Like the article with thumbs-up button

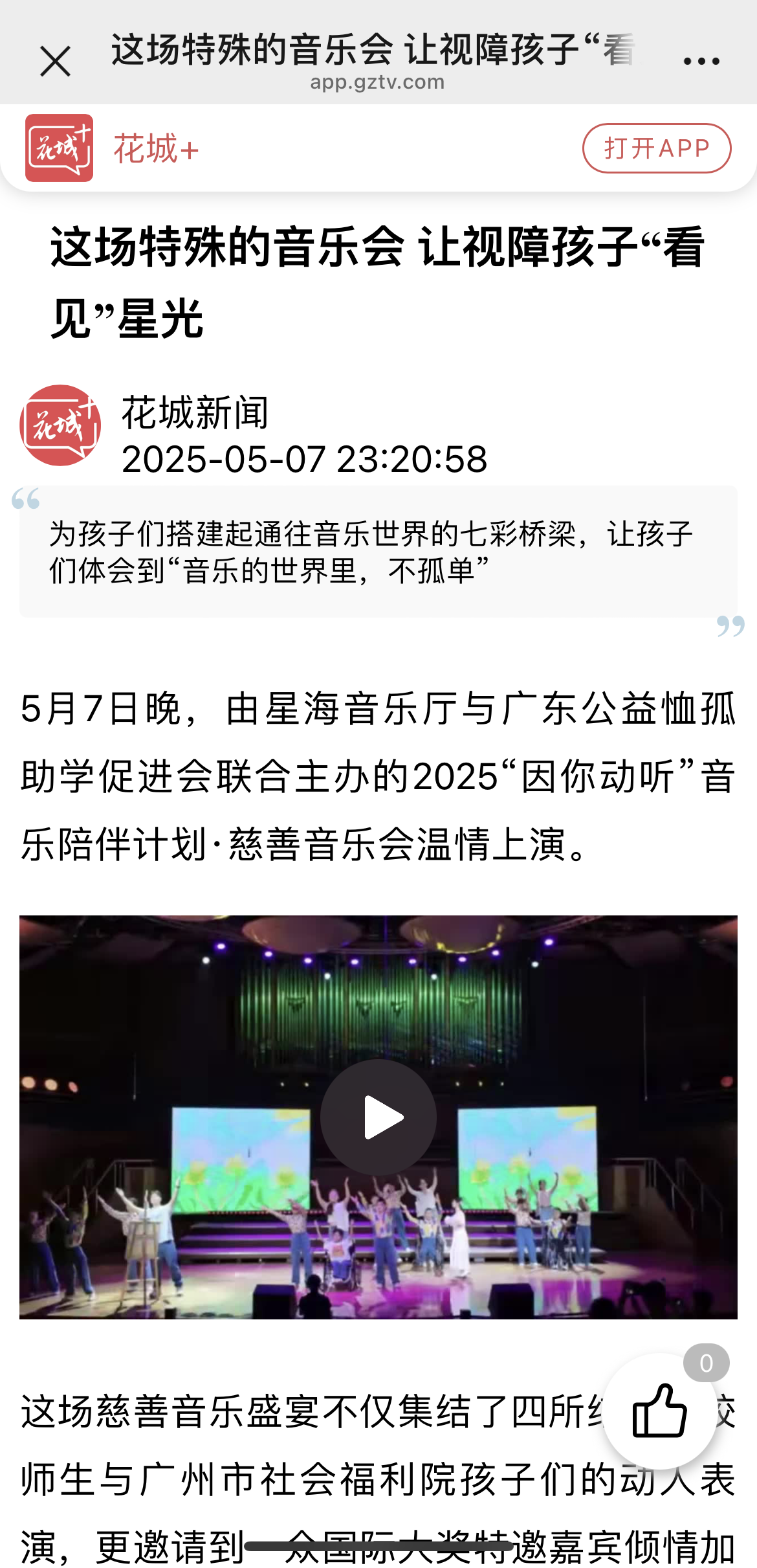(x=659, y=1411)
